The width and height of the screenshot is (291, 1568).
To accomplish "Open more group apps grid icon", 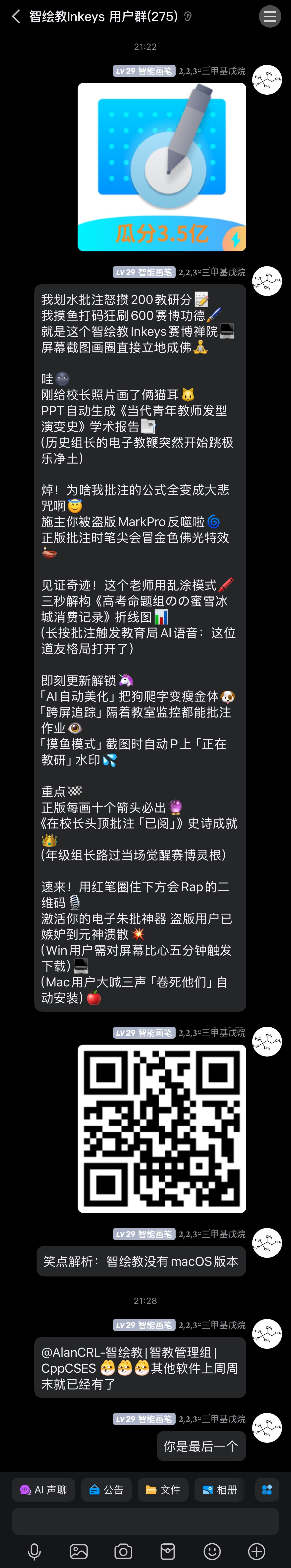I will point(267,1489).
